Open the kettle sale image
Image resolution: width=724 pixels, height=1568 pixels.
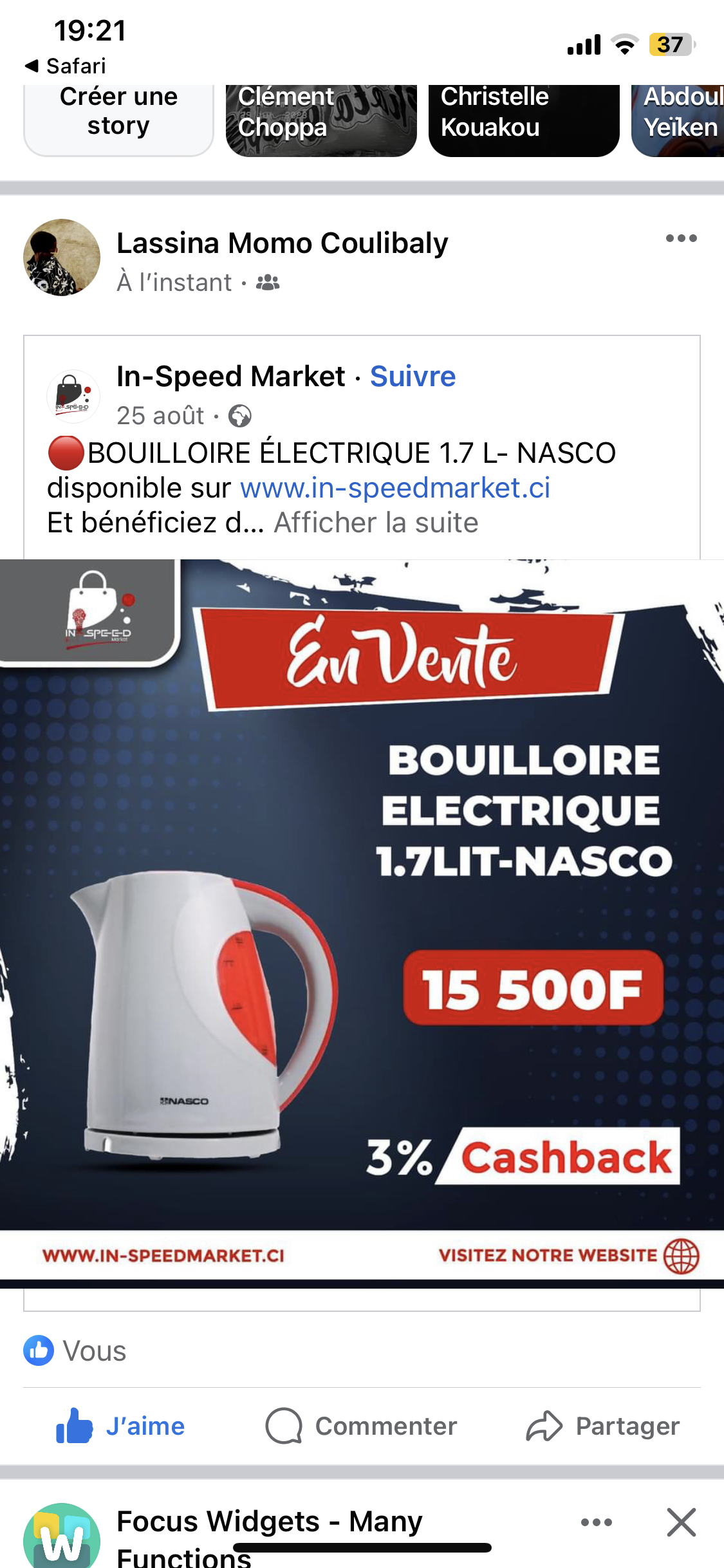click(x=362, y=920)
